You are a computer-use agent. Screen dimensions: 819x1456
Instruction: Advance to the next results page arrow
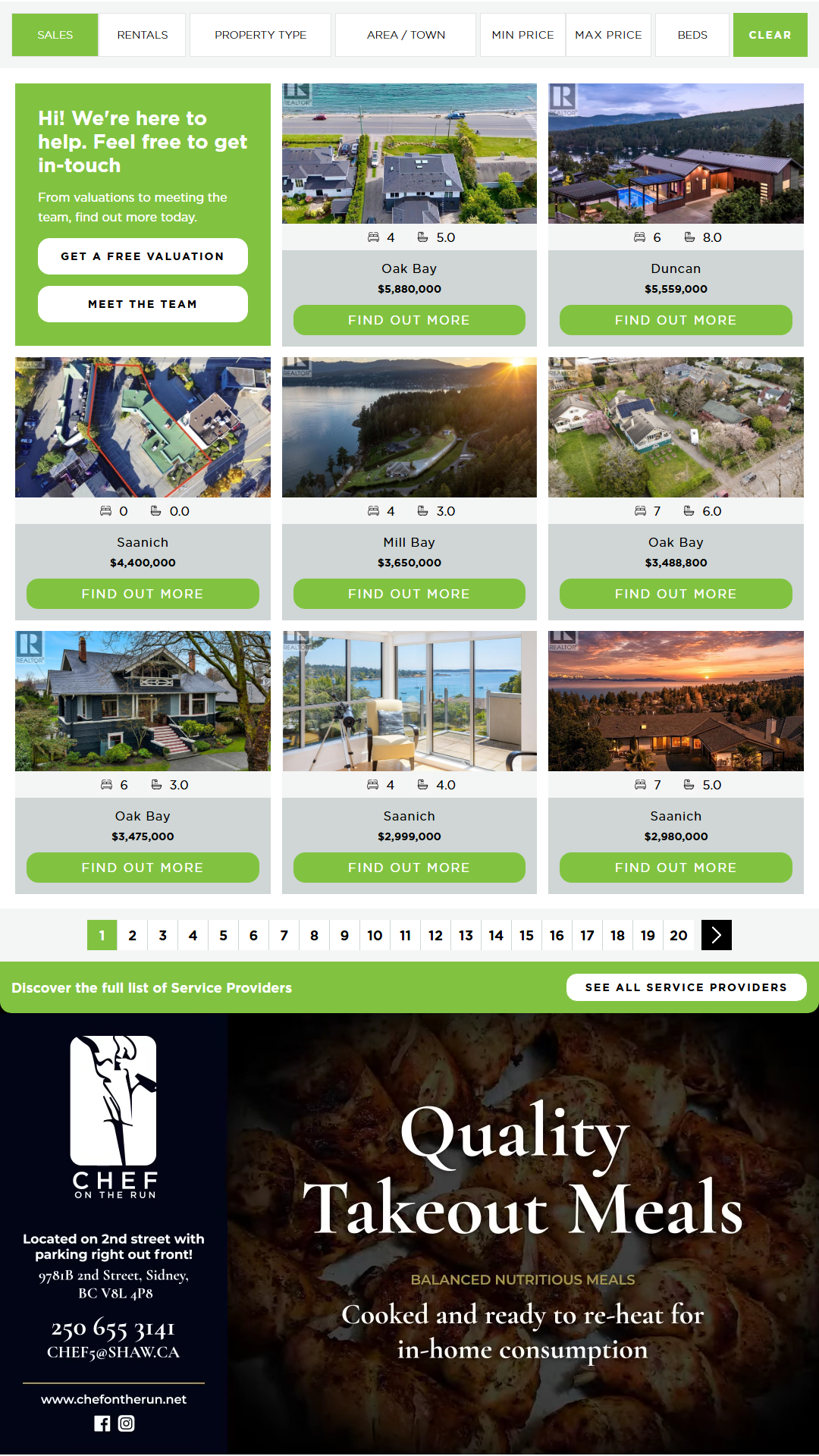pos(717,935)
